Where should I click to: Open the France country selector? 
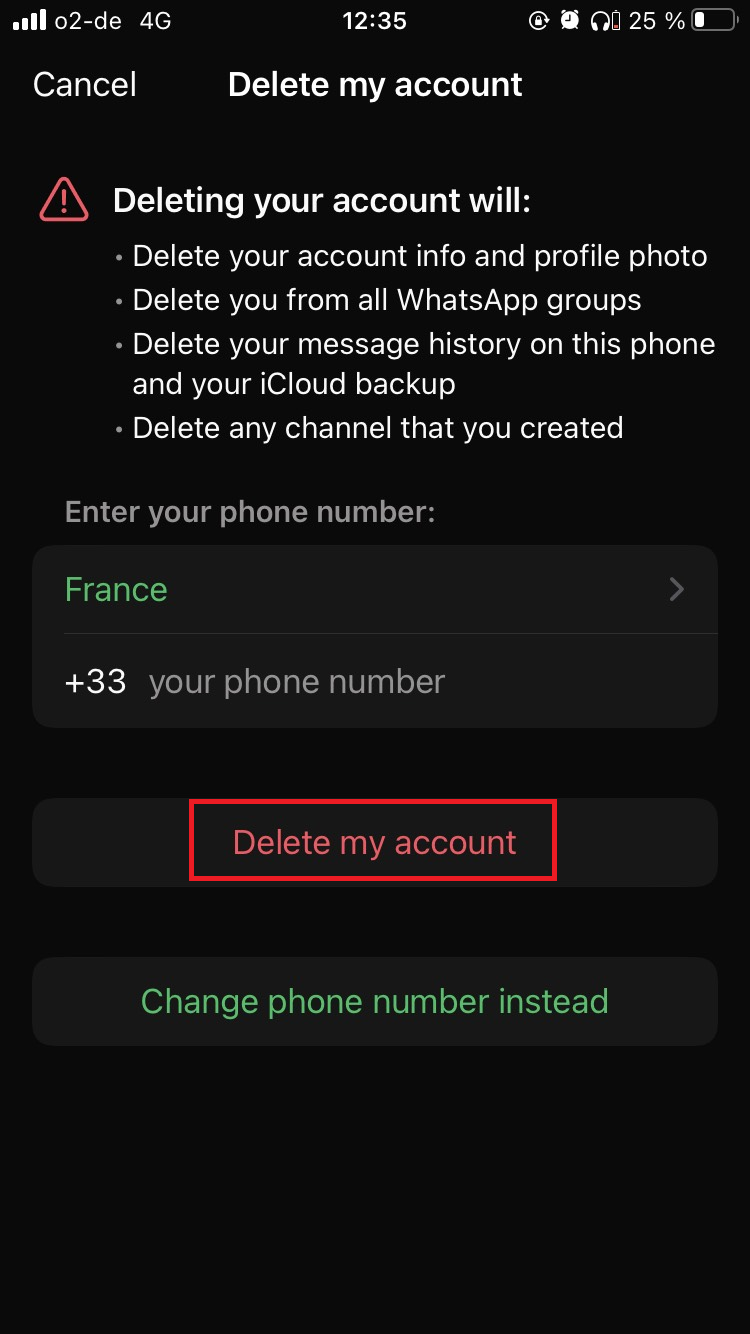(x=374, y=589)
